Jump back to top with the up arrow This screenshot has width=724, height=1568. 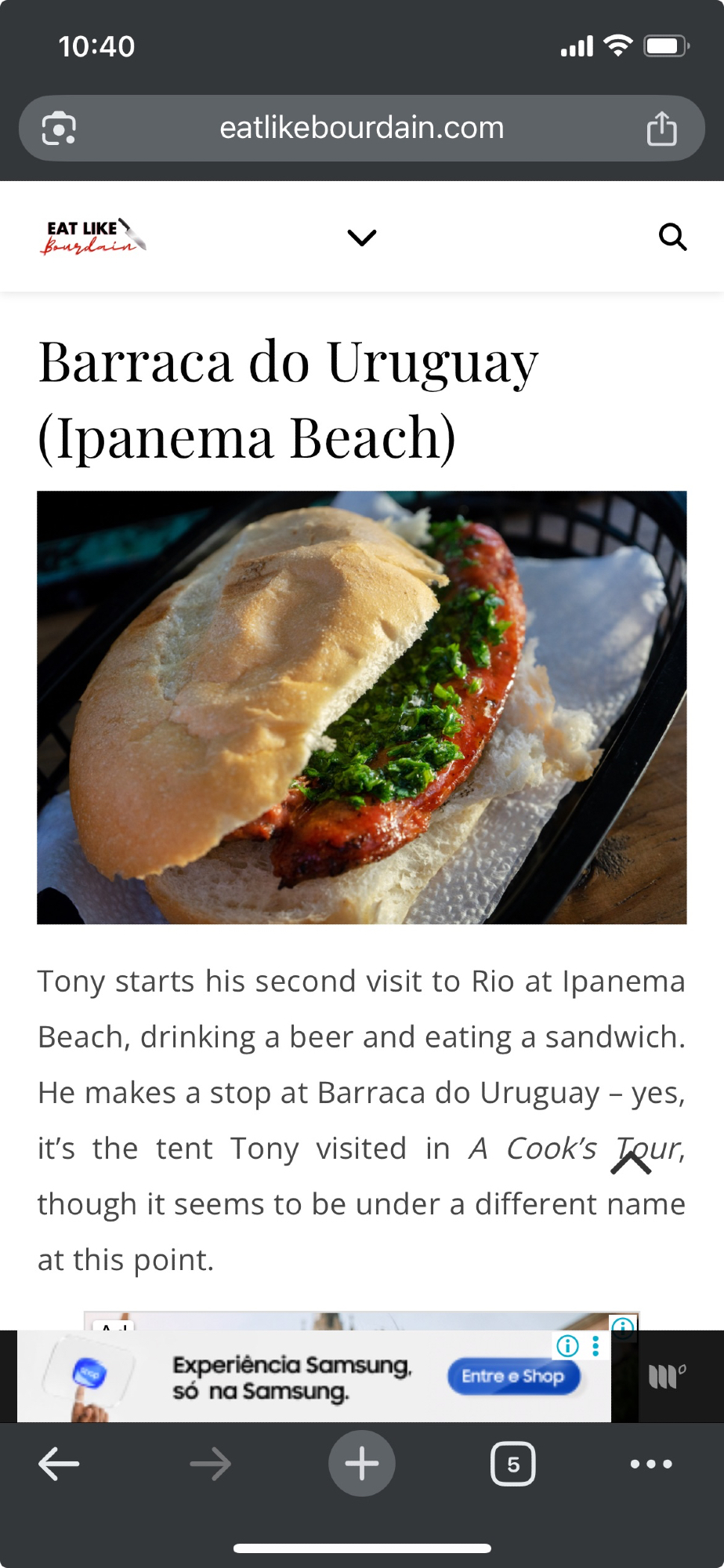pyautogui.click(x=631, y=1163)
